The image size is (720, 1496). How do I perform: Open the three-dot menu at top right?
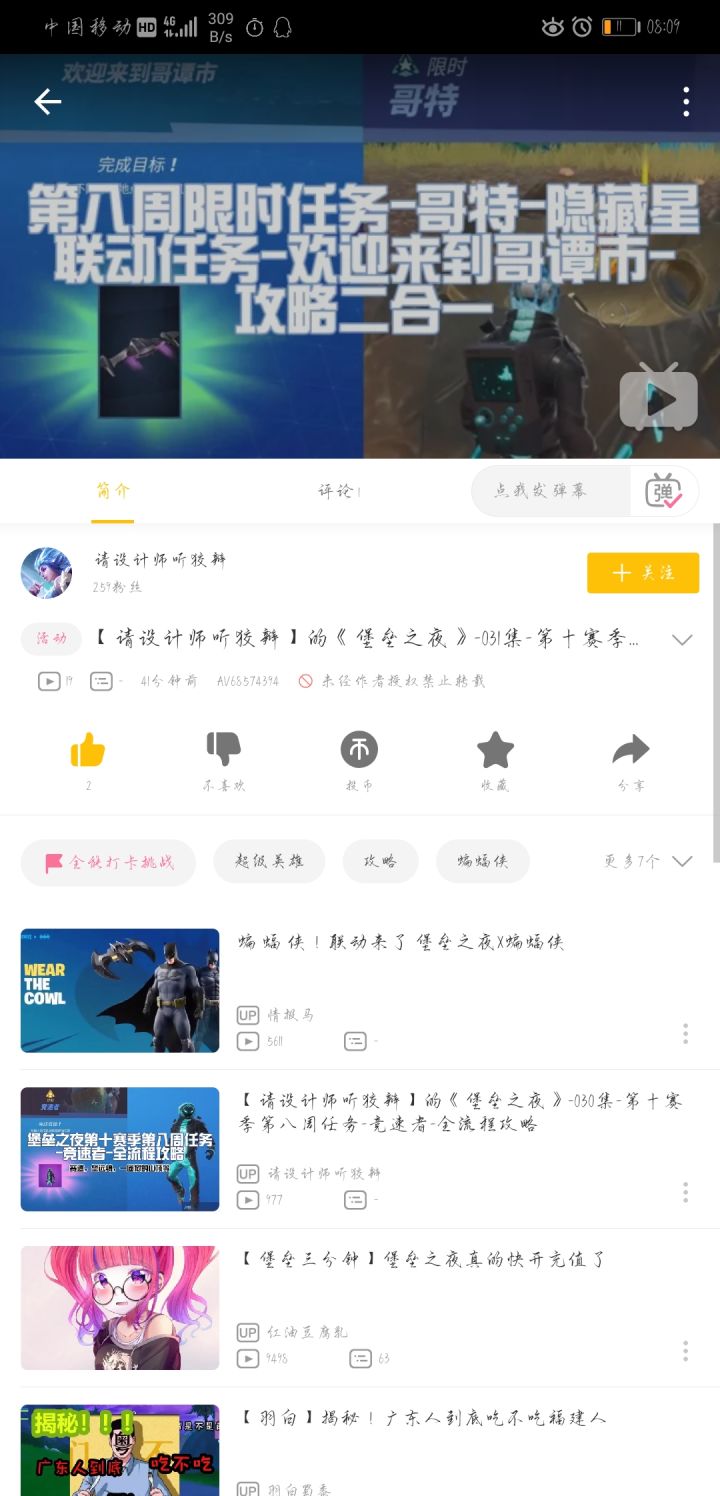pyautogui.click(x=685, y=101)
